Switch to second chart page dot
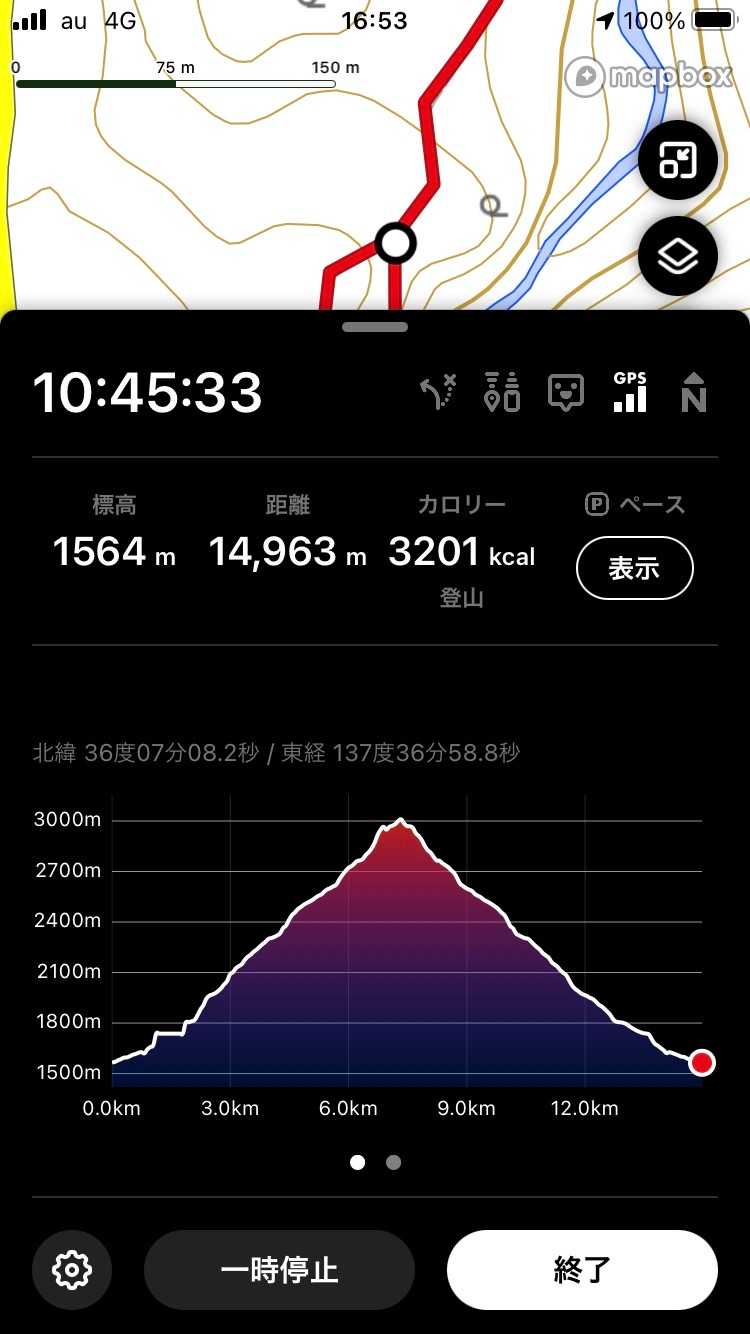750x1334 pixels. tap(394, 1162)
